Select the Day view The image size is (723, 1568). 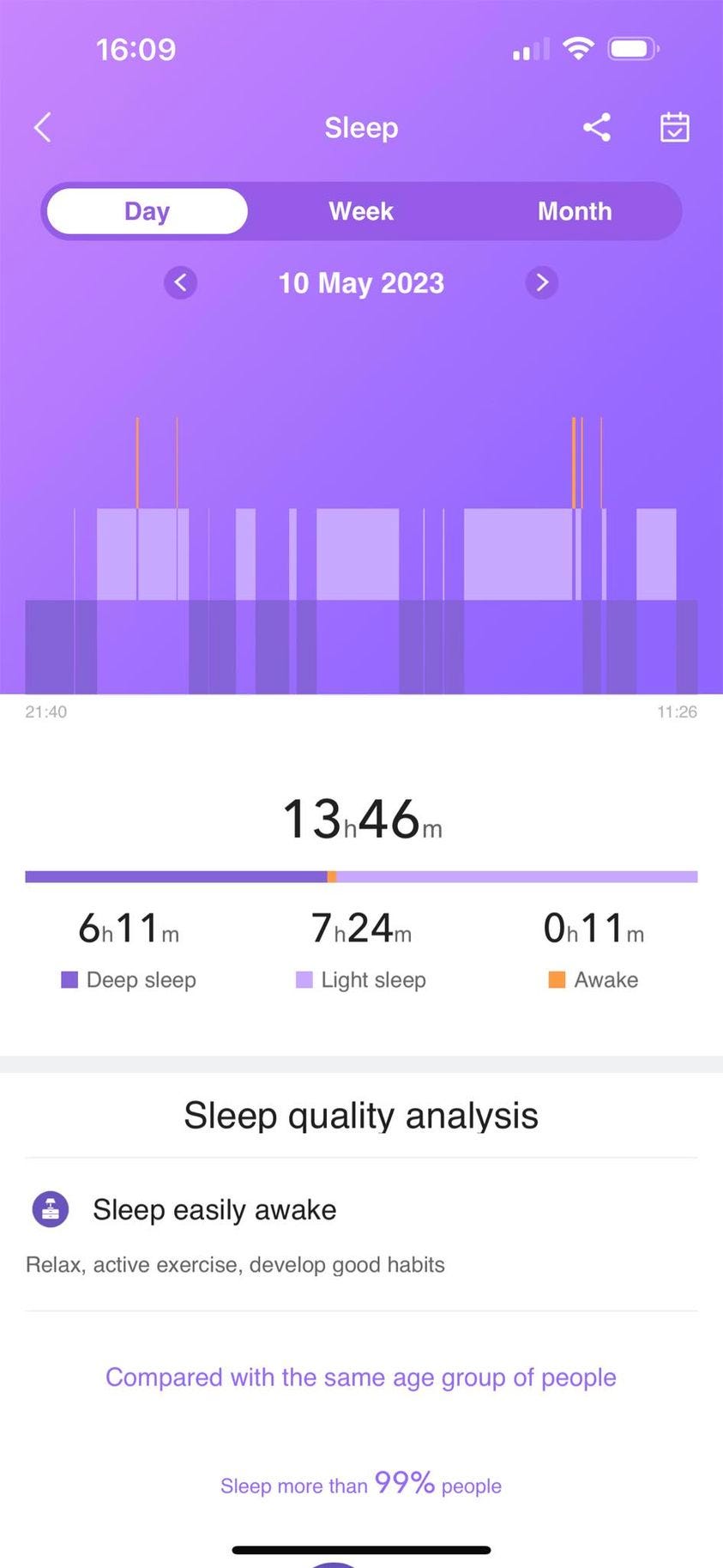pyautogui.click(x=148, y=211)
